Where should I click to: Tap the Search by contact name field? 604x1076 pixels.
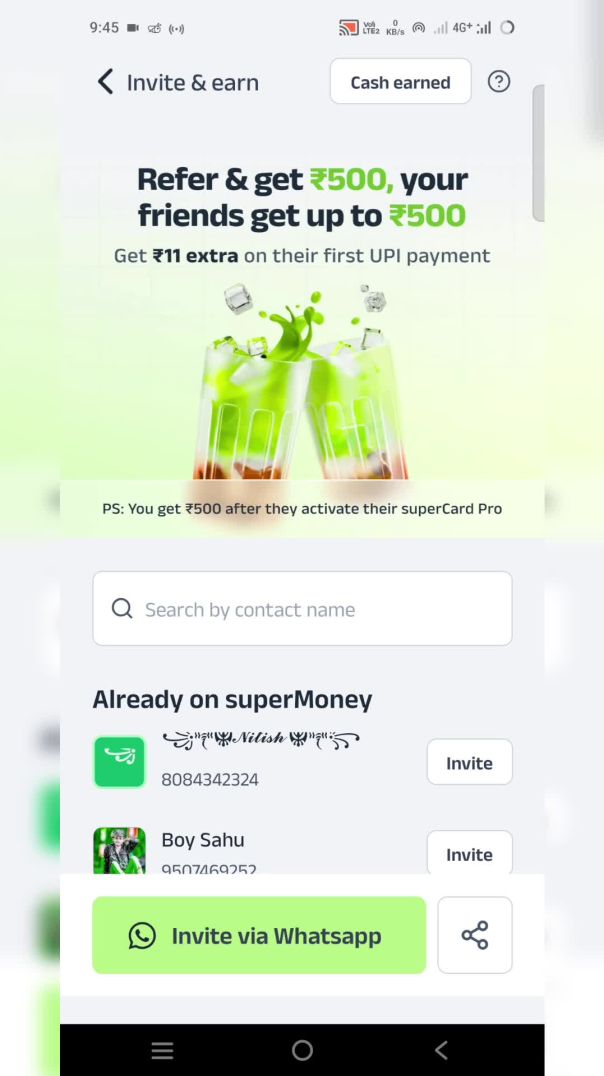tap(302, 609)
